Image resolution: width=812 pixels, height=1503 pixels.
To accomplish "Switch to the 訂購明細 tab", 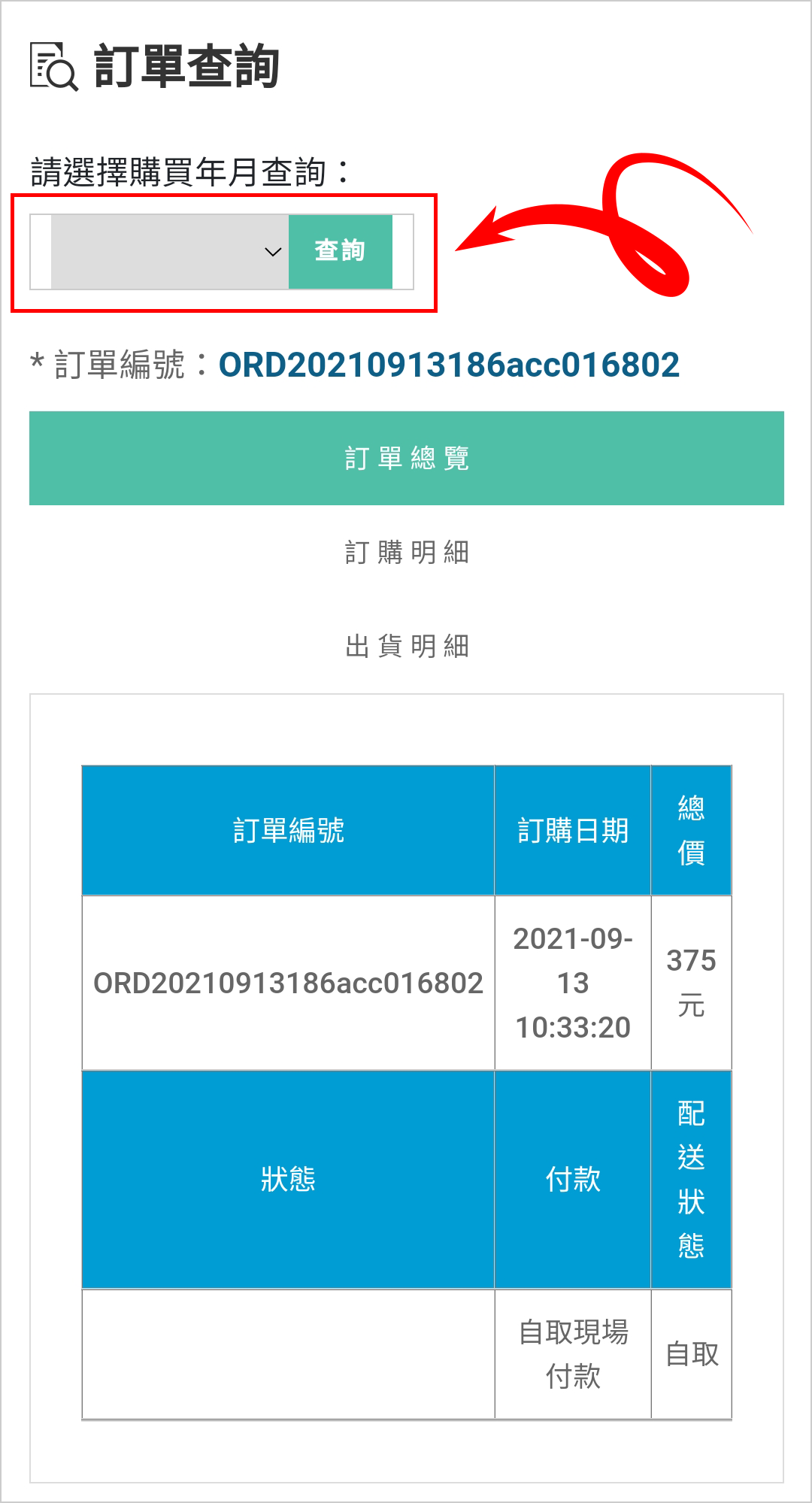I will [x=406, y=553].
